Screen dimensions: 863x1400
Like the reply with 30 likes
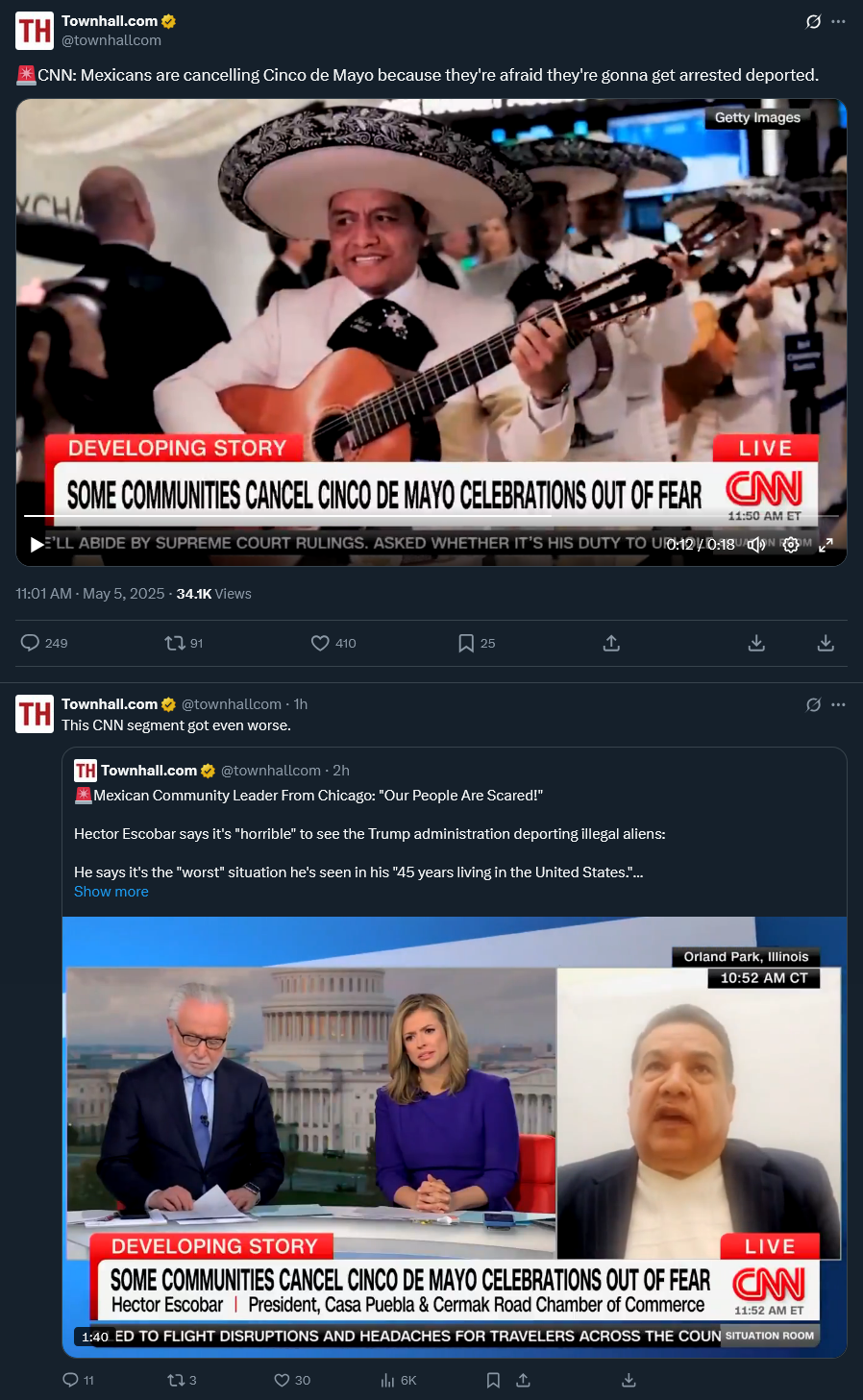point(282,1380)
